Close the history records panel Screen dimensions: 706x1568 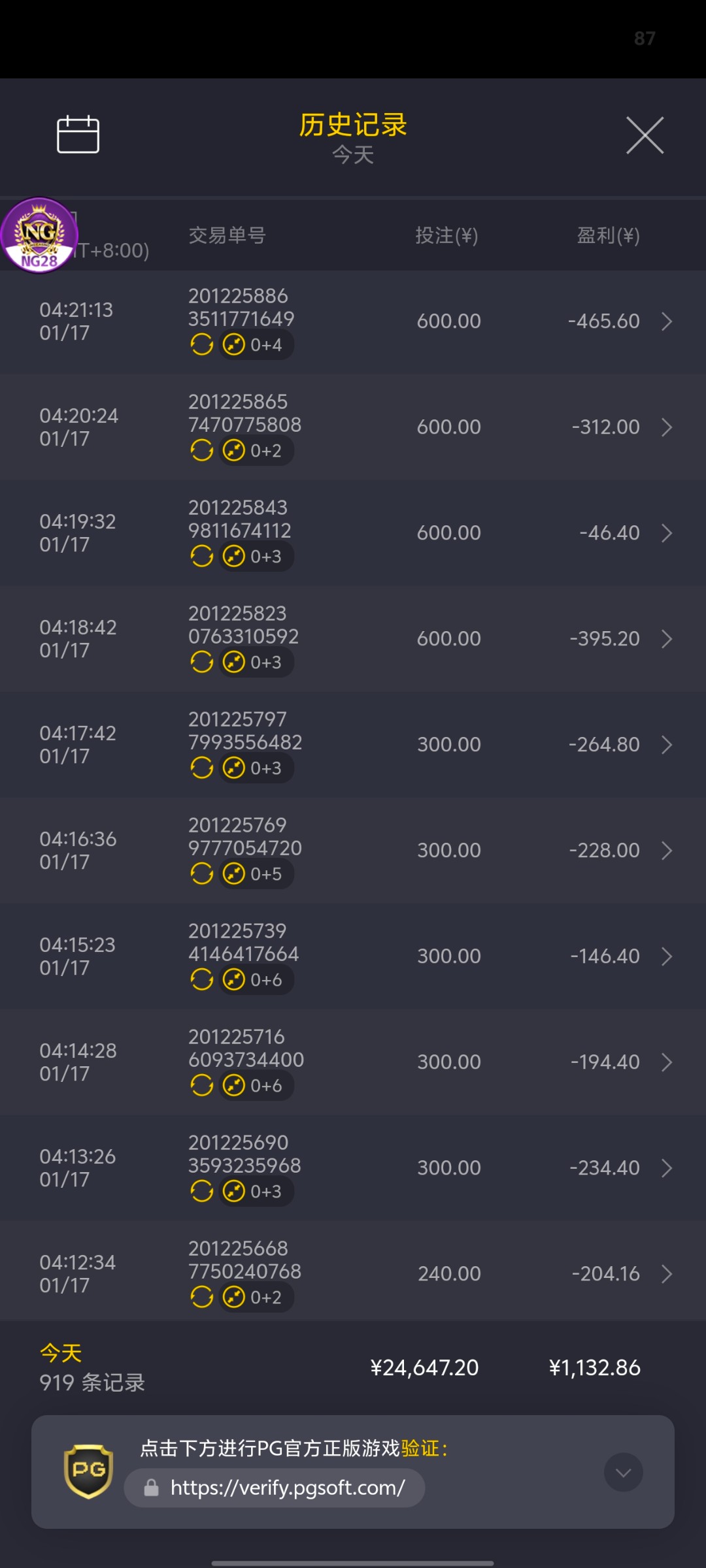(x=645, y=135)
